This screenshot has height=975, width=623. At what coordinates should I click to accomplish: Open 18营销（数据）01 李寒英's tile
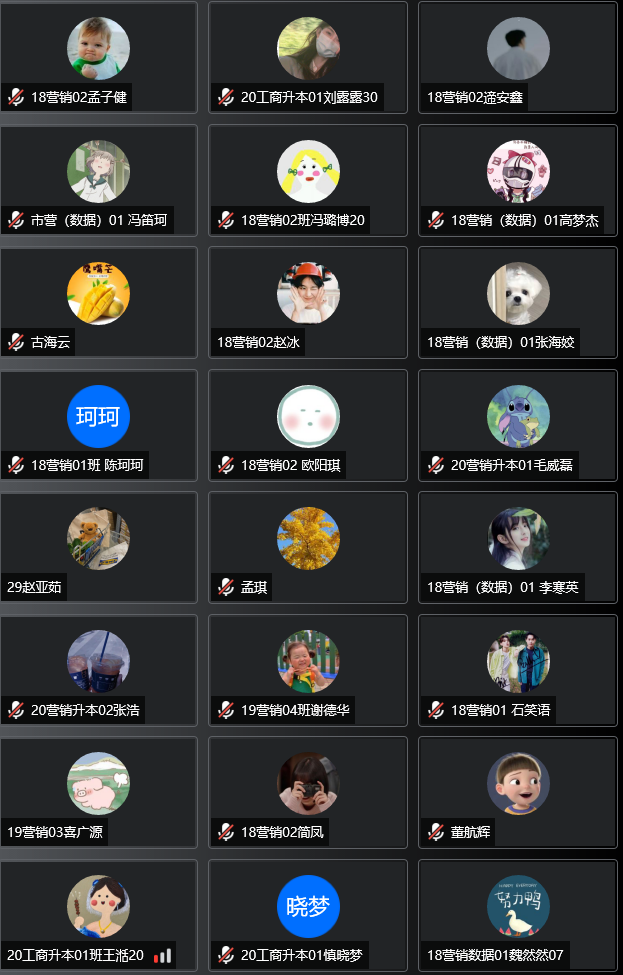point(518,547)
